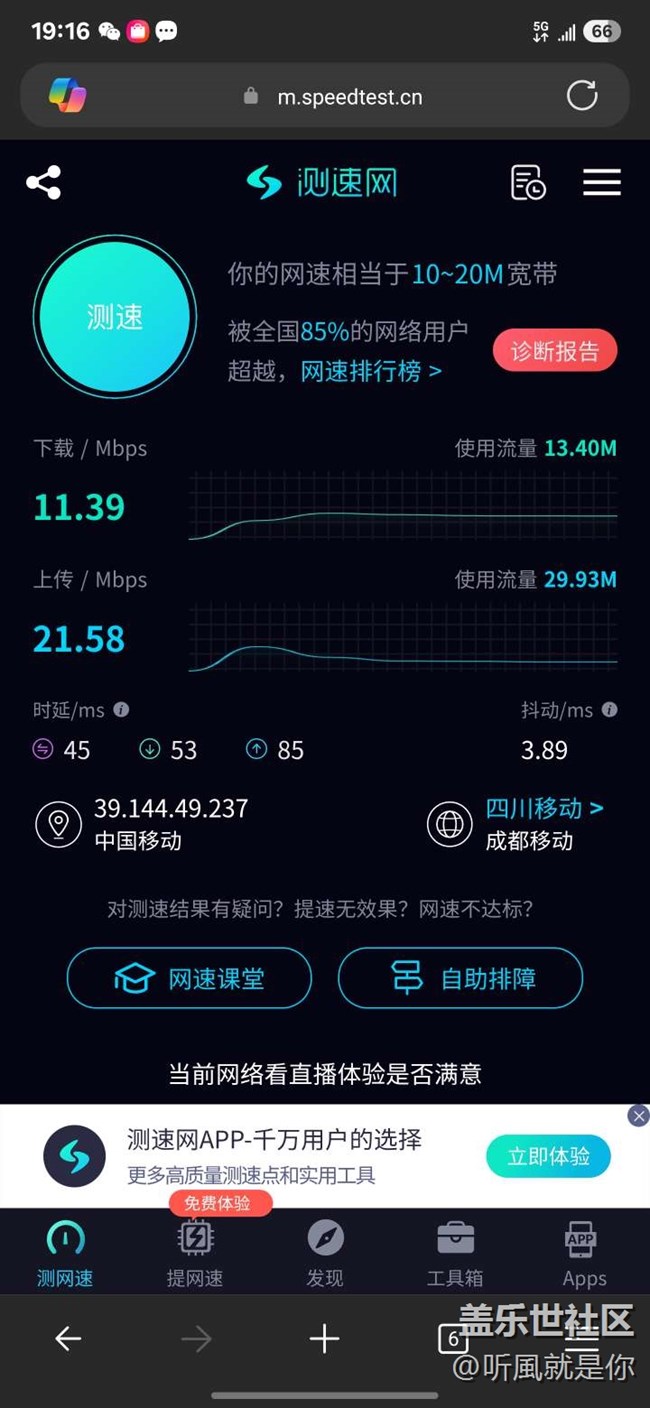Screen dimensions: 650x1408
Task: Switch to the 发现 tab
Action: tap(325, 1255)
